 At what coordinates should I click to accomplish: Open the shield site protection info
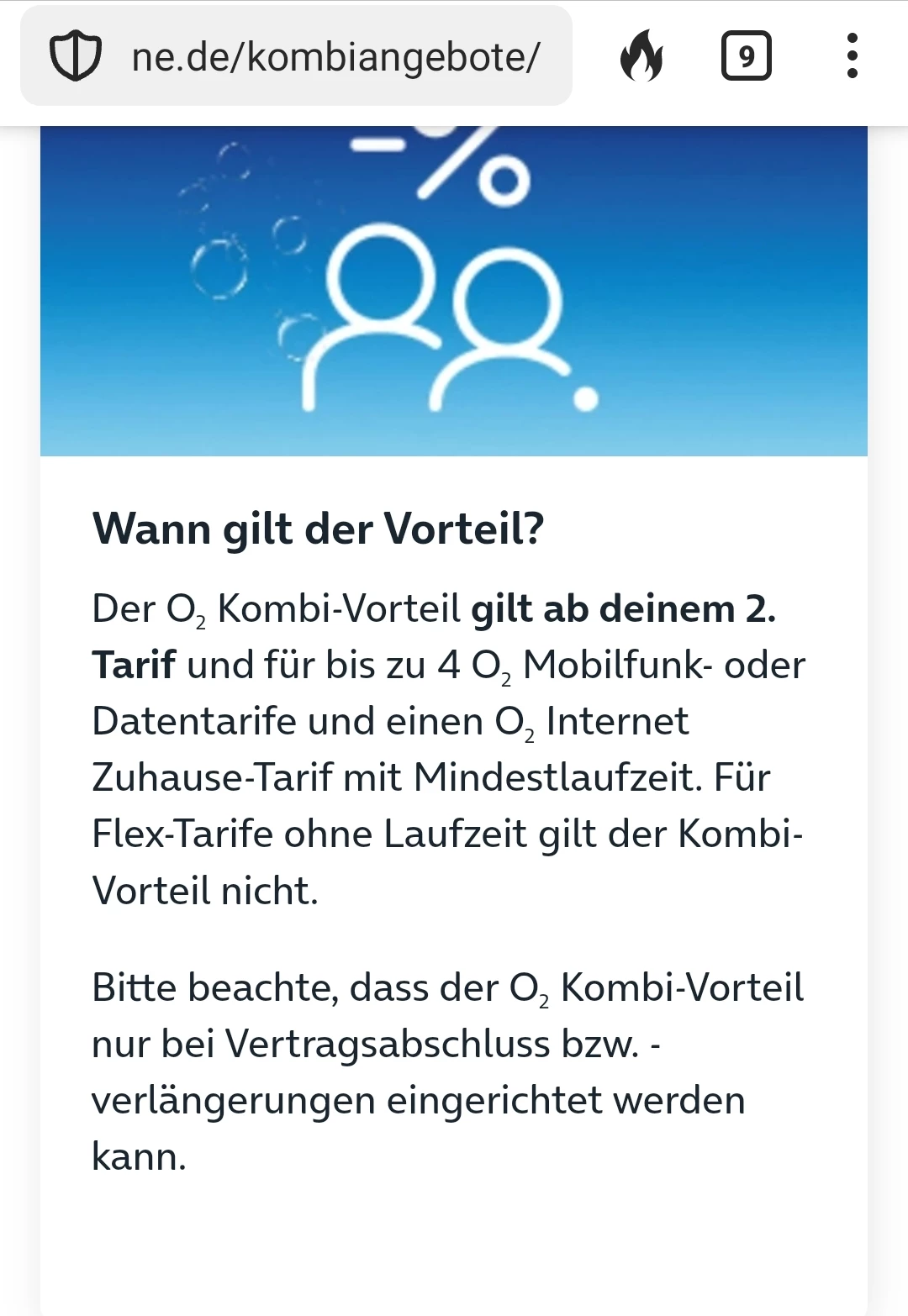76,57
